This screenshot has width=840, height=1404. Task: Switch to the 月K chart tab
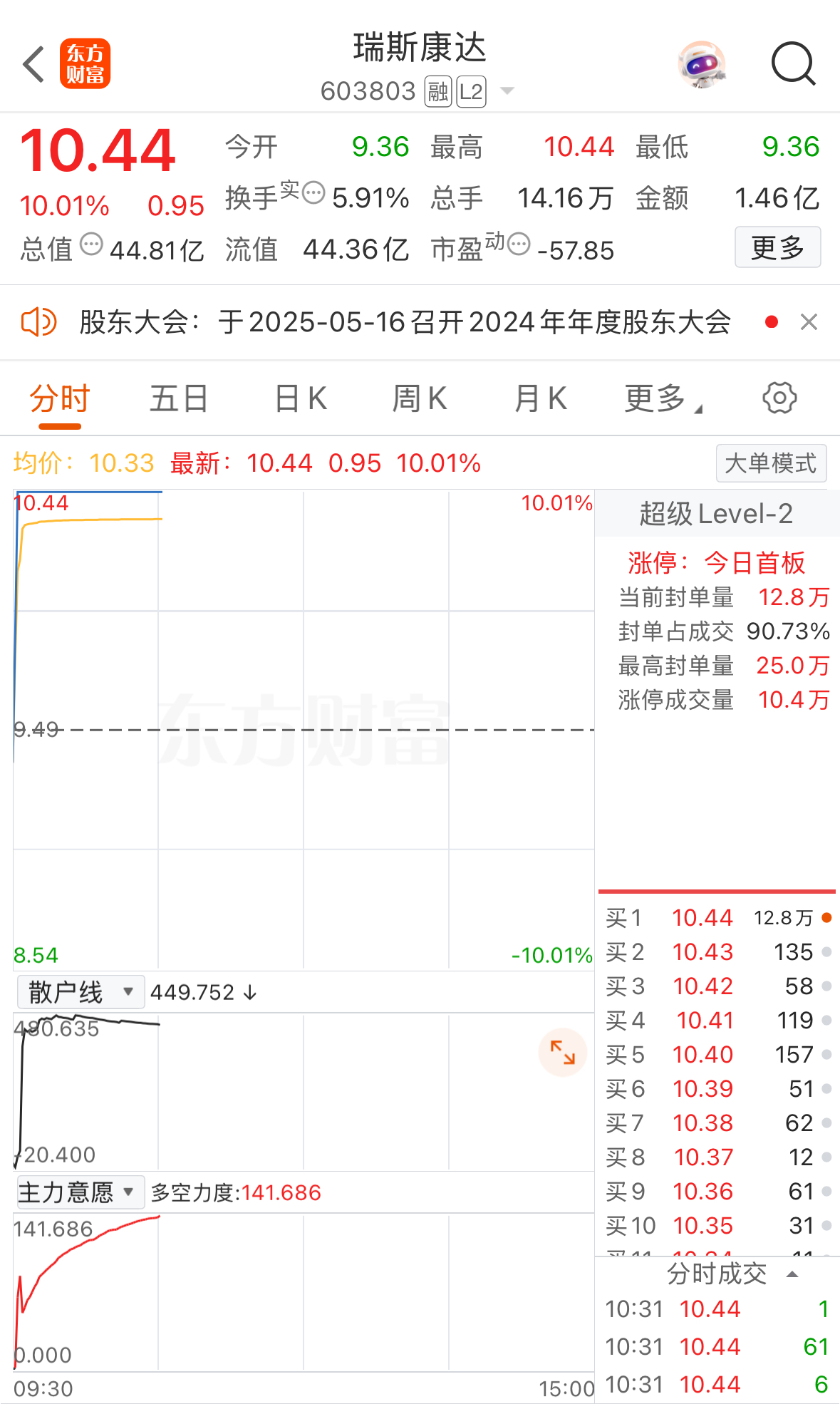[x=540, y=398]
